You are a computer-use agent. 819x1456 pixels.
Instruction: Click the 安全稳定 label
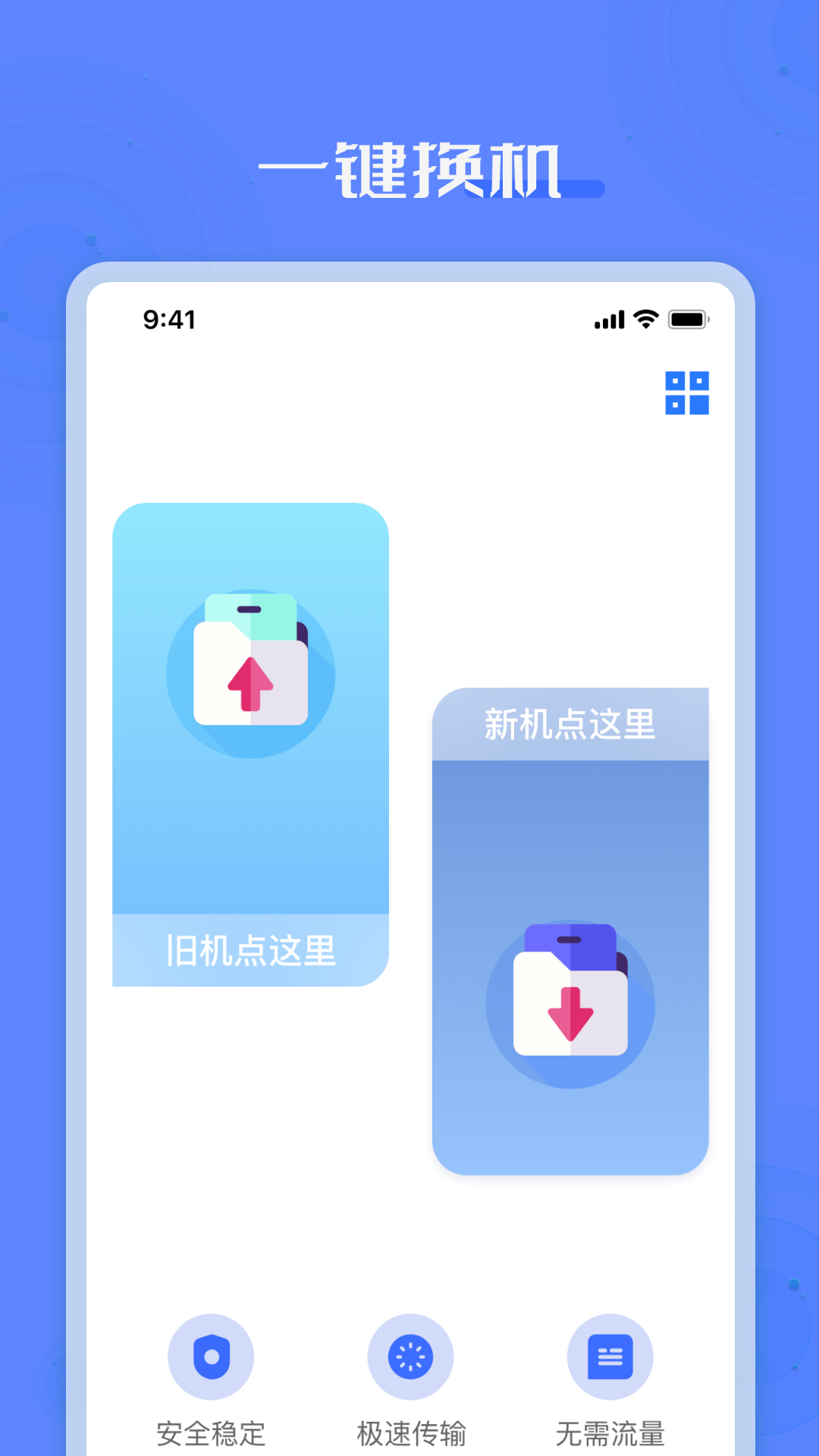tap(211, 1430)
